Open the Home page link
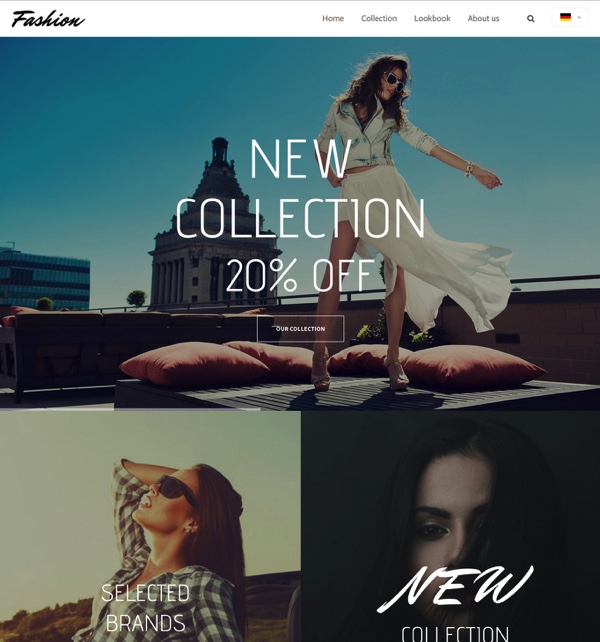The image size is (600, 642). 333,18
